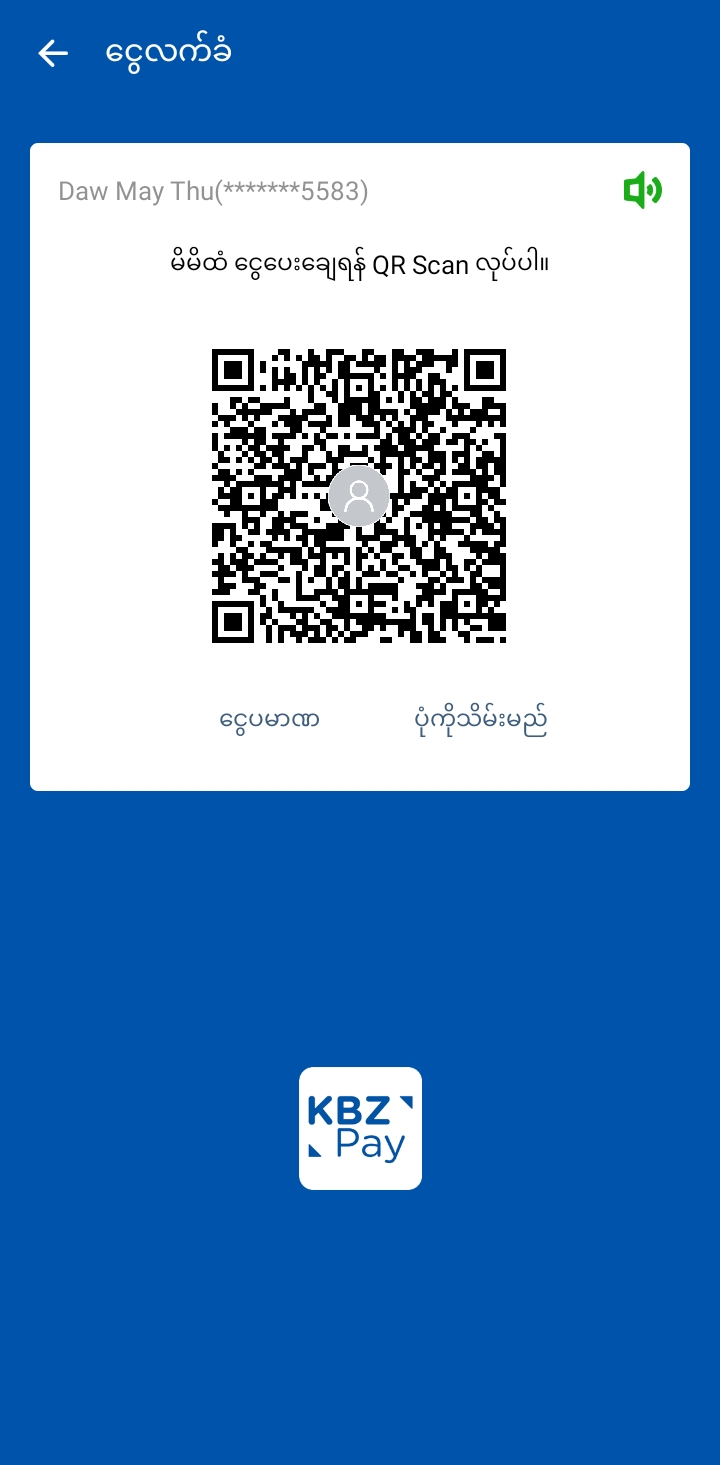Tap ငွေပမာဏ to set amount
The height and width of the screenshot is (1465, 720).
tap(269, 719)
